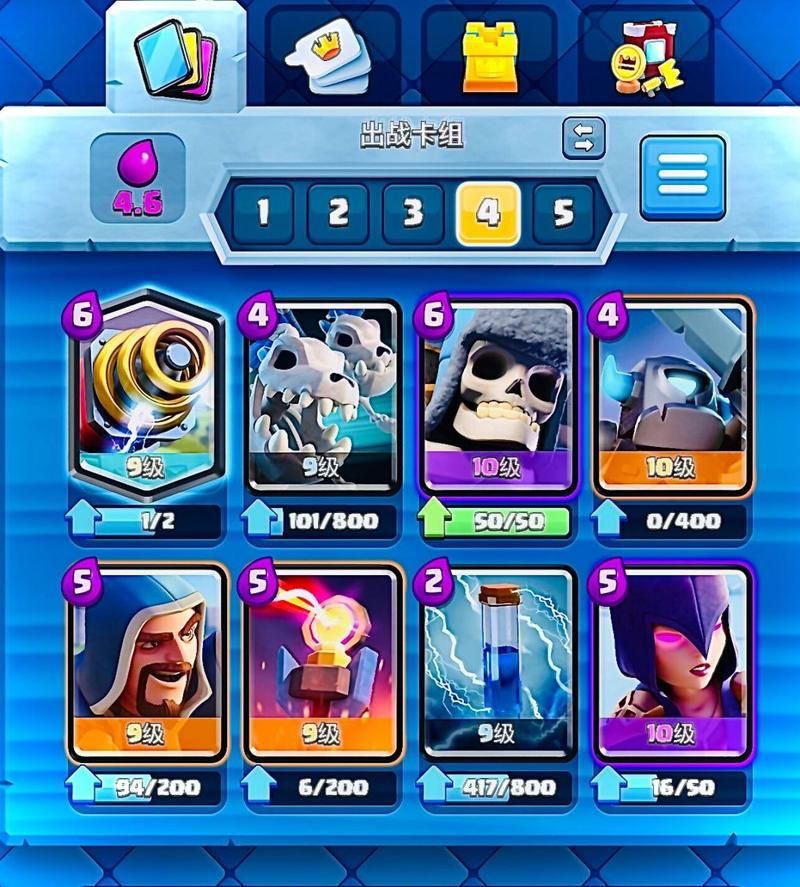This screenshot has width=800, height=887.
Task: Select battle deck slot 2
Action: click(338, 213)
